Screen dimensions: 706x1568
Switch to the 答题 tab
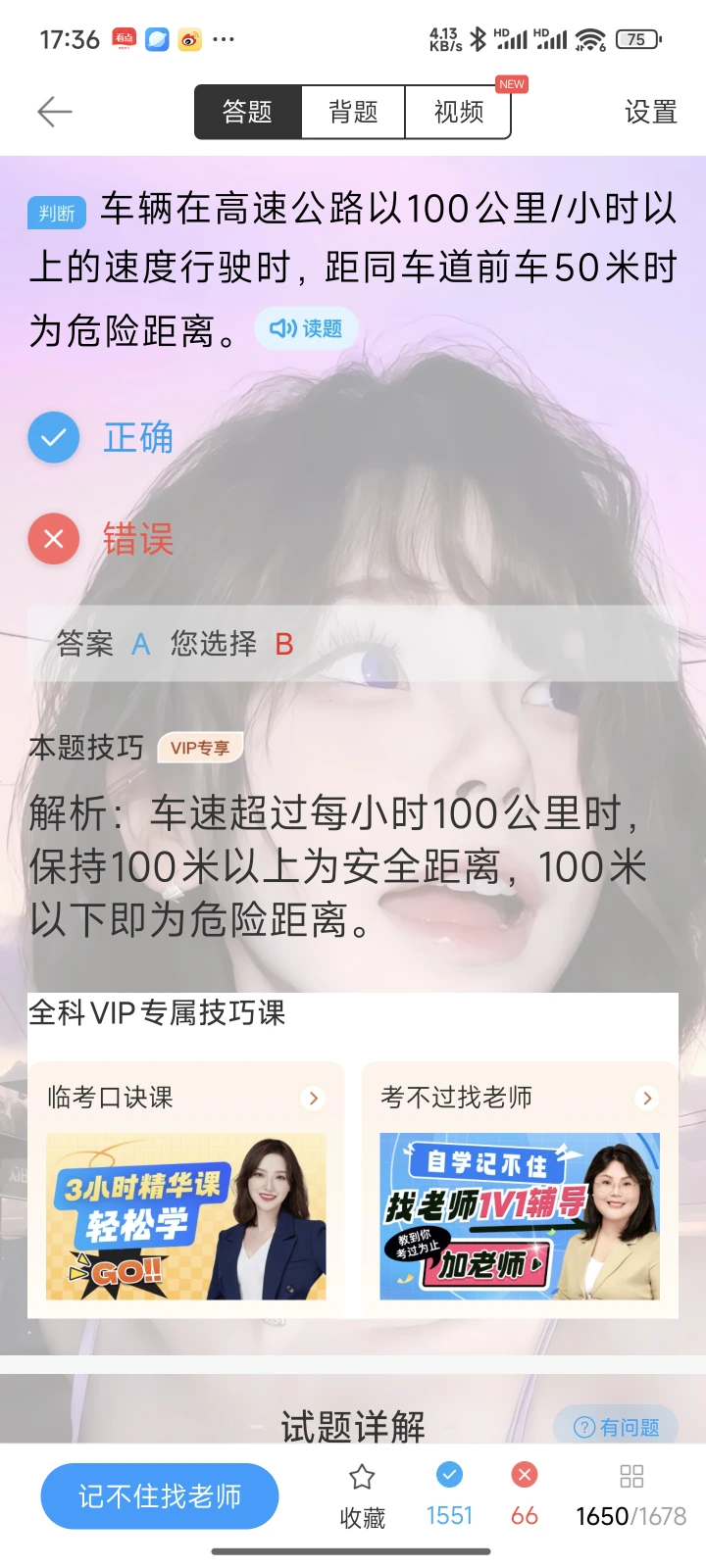tap(247, 112)
